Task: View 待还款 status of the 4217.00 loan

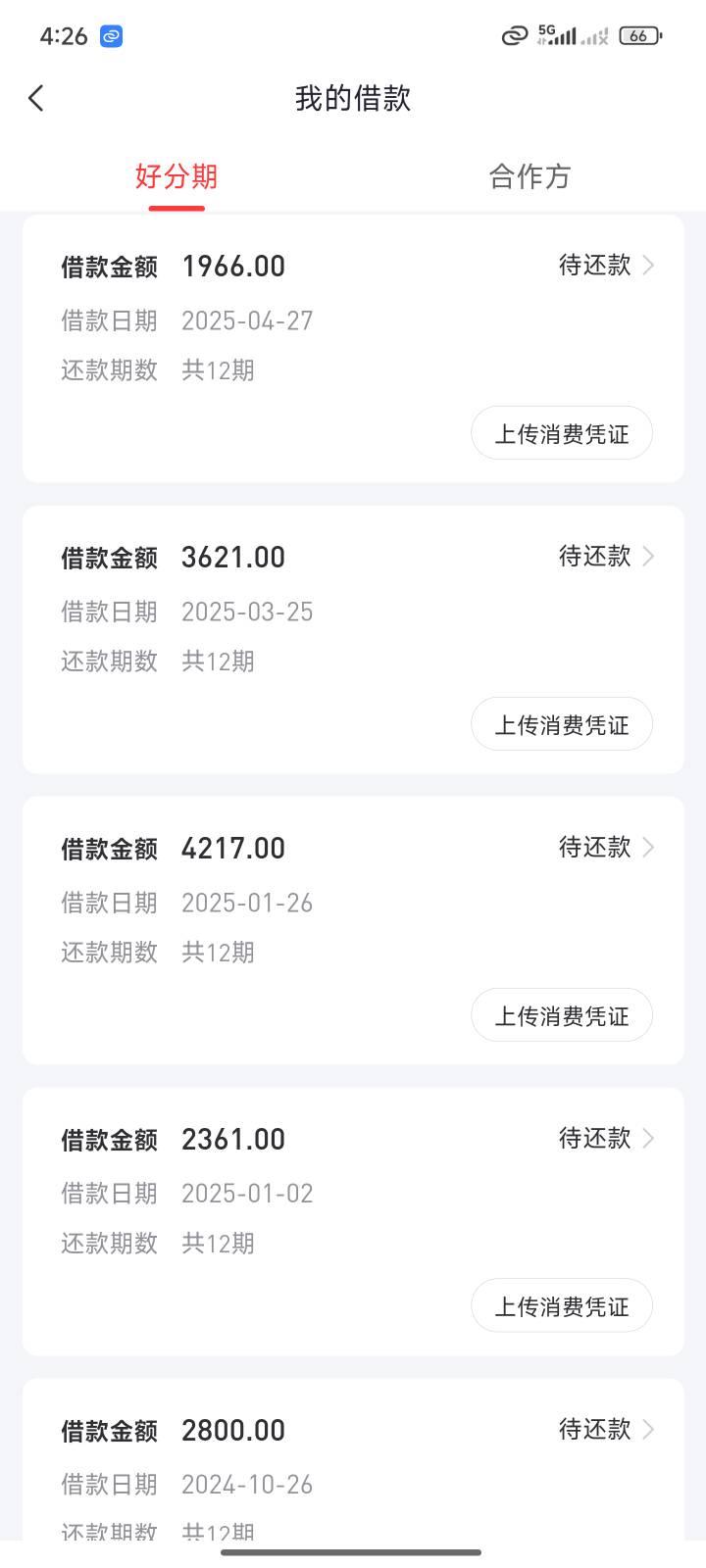Action: (x=606, y=847)
